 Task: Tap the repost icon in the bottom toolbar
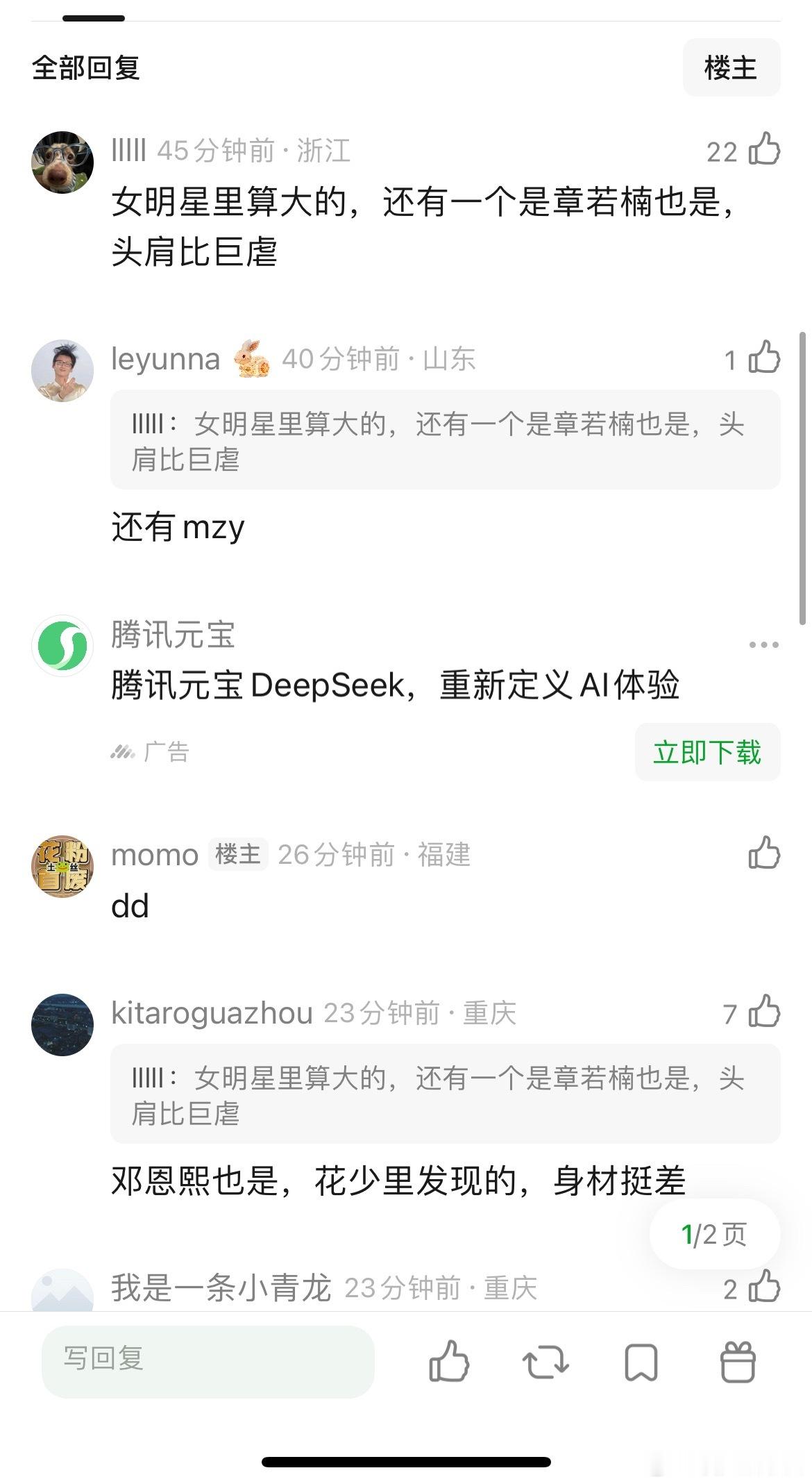[x=545, y=1361]
